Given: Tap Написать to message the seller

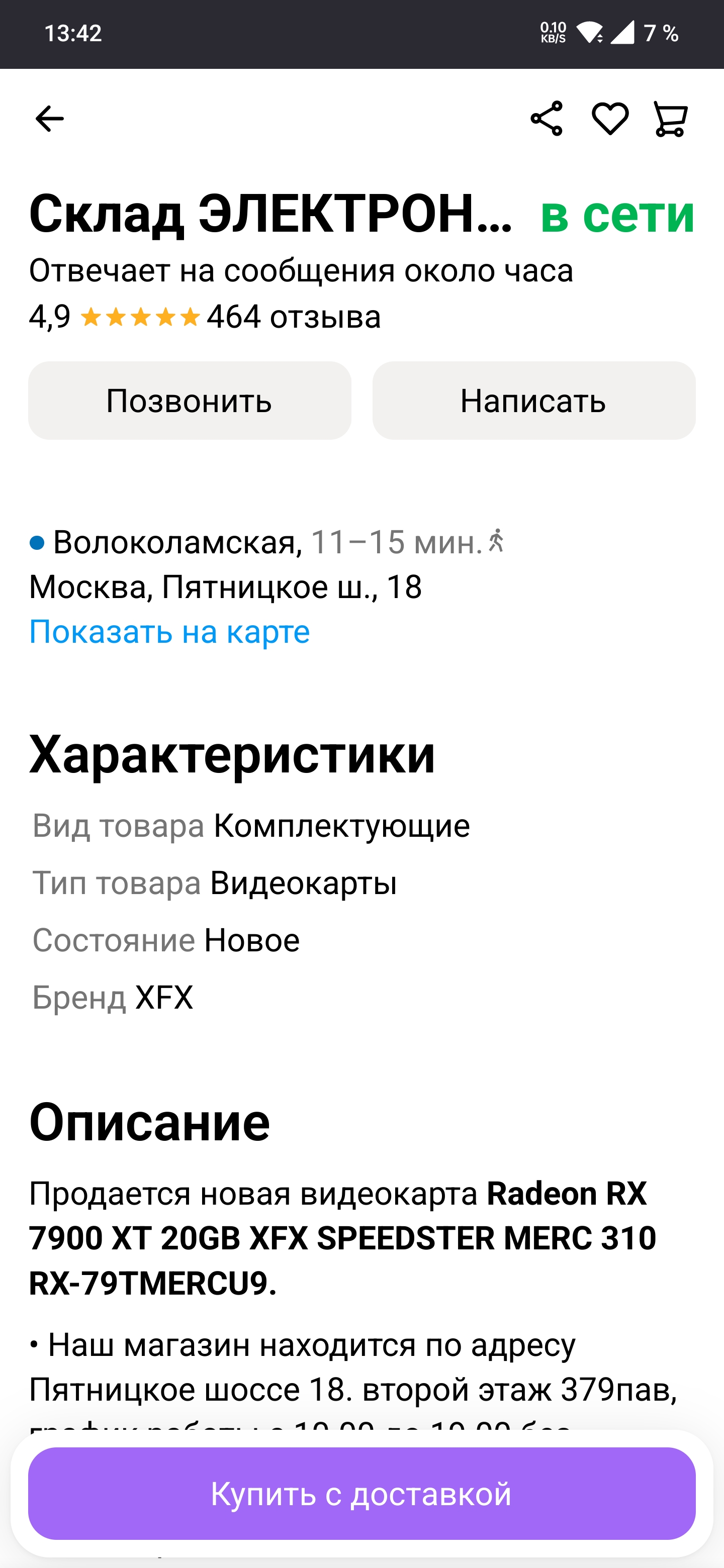Looking at the screenshot, I should point(533,401).
